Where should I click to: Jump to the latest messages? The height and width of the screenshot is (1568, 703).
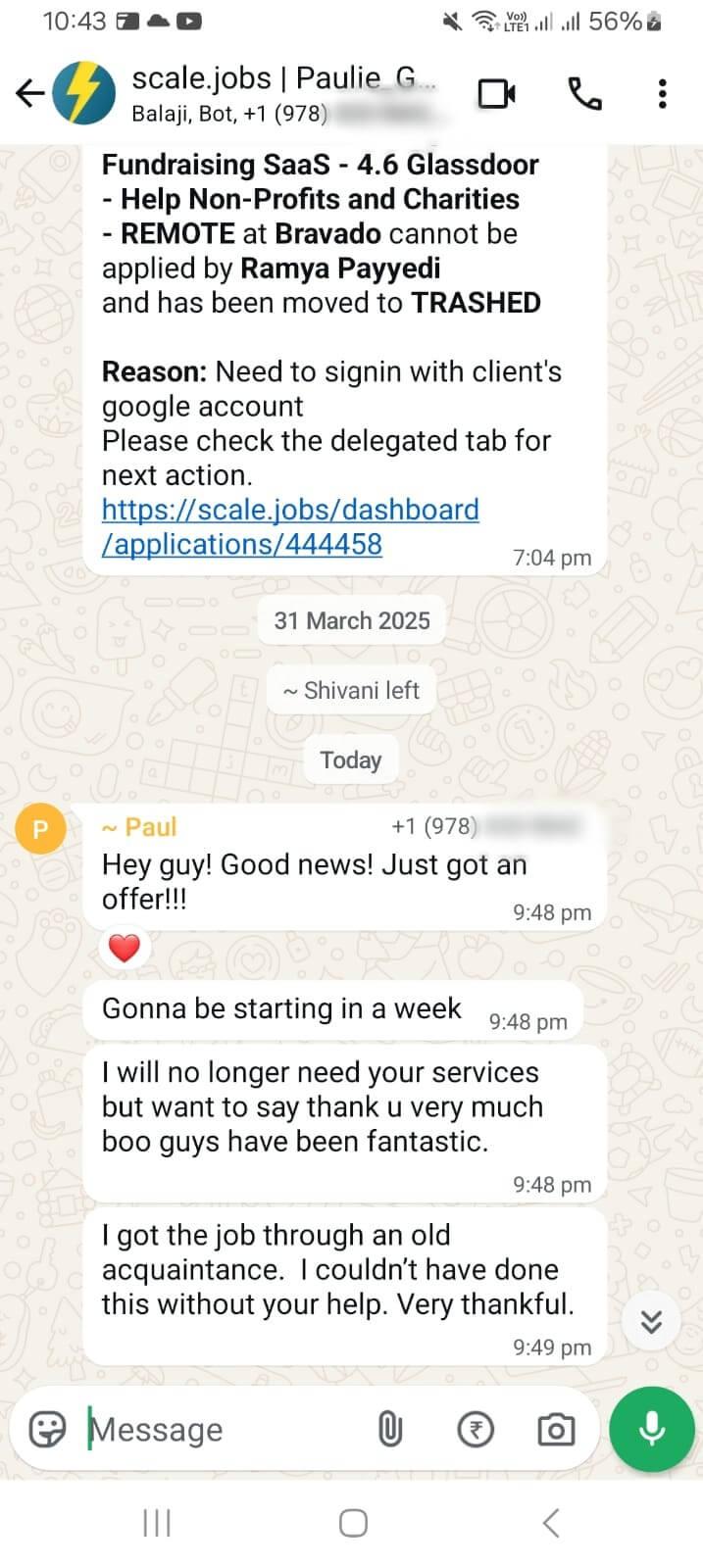[x=651, y=1322]
